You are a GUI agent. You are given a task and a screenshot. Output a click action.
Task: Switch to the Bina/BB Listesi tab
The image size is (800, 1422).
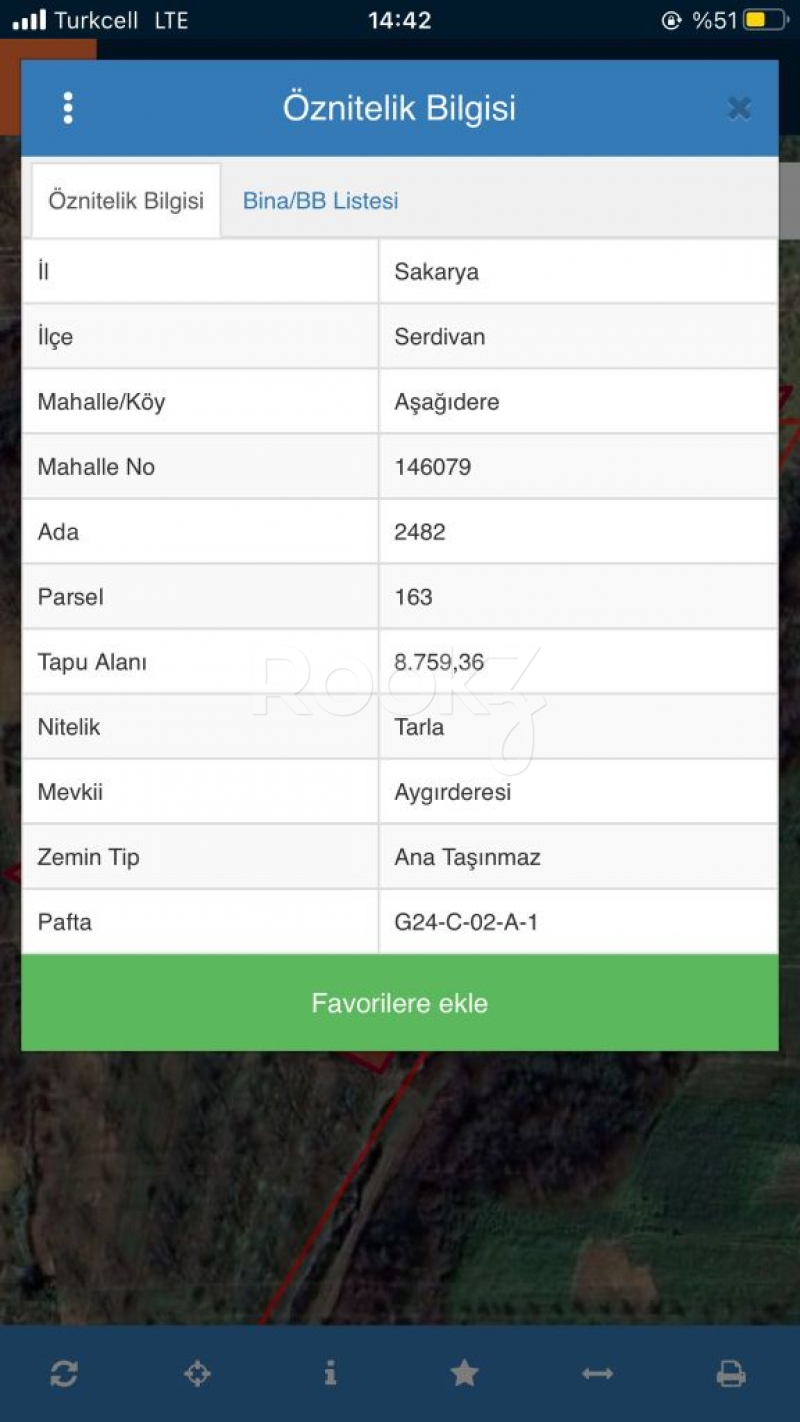point(321,201)
